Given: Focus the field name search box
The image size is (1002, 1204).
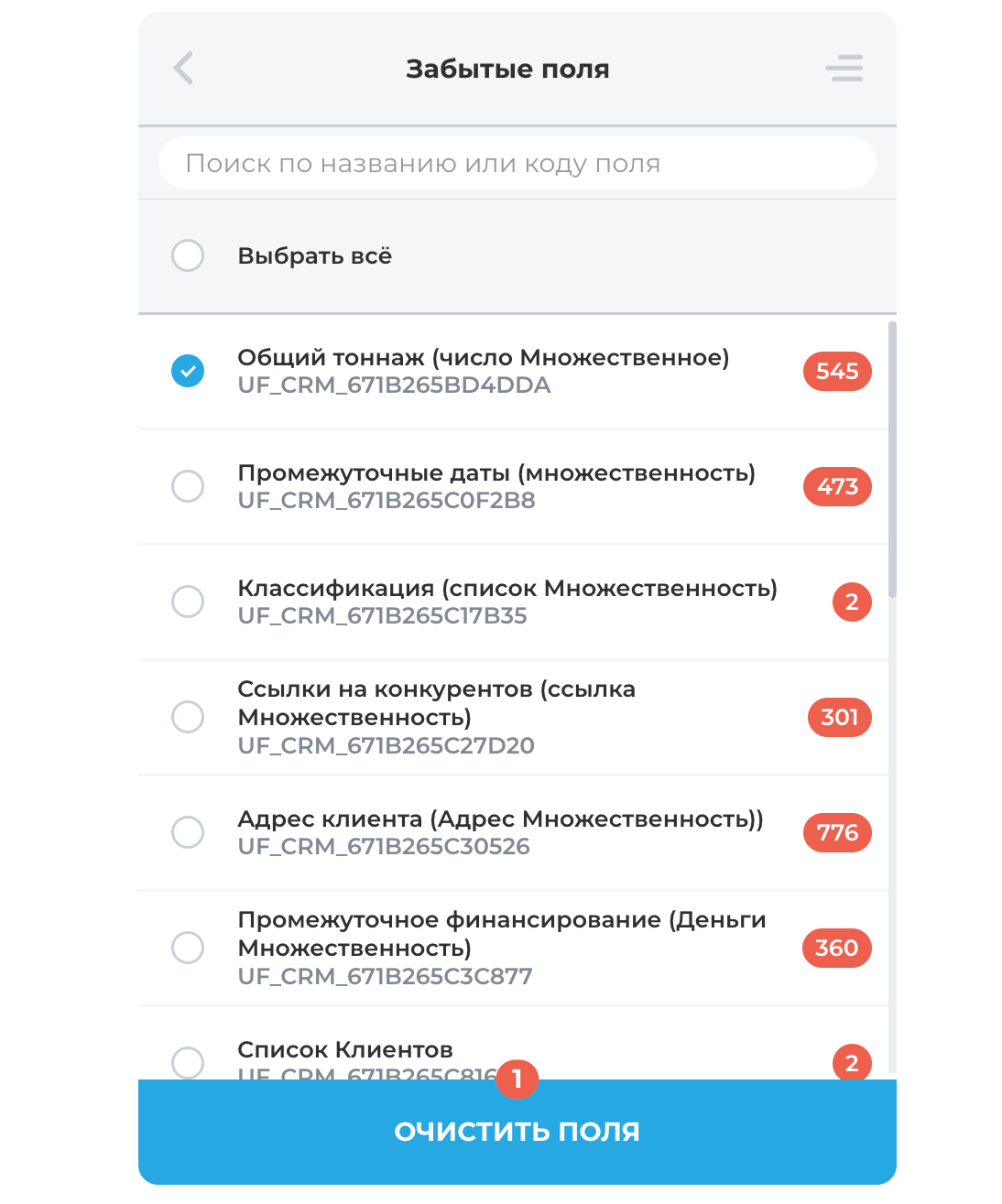Looking at the screenshot, I should pos(517,164).
